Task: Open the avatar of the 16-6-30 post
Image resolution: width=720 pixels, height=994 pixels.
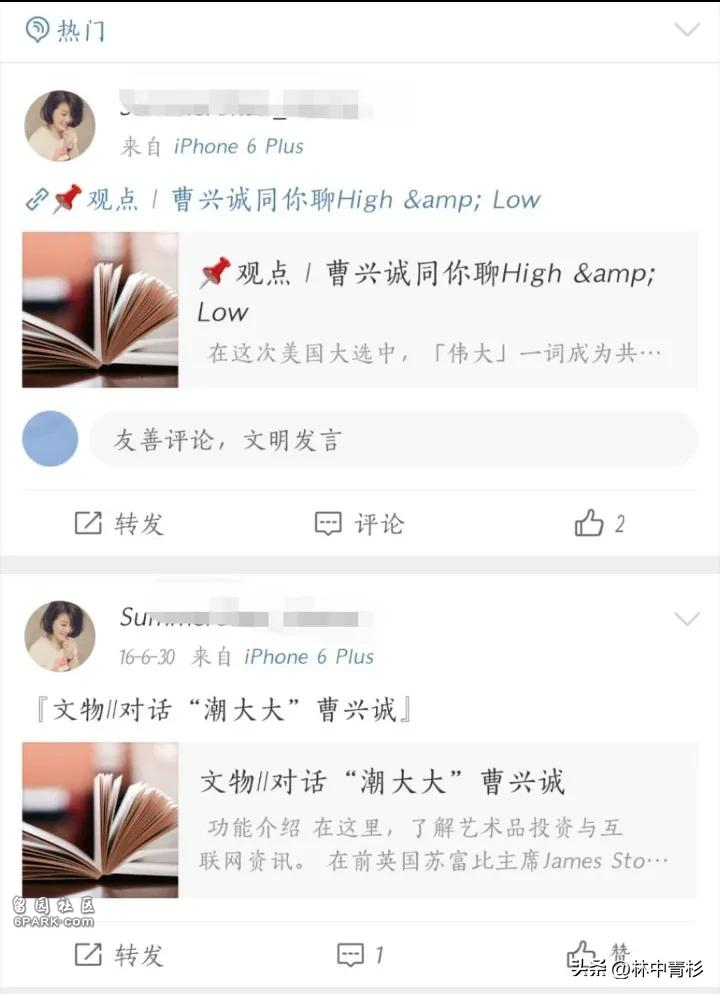Action: (x=59, y=636)
